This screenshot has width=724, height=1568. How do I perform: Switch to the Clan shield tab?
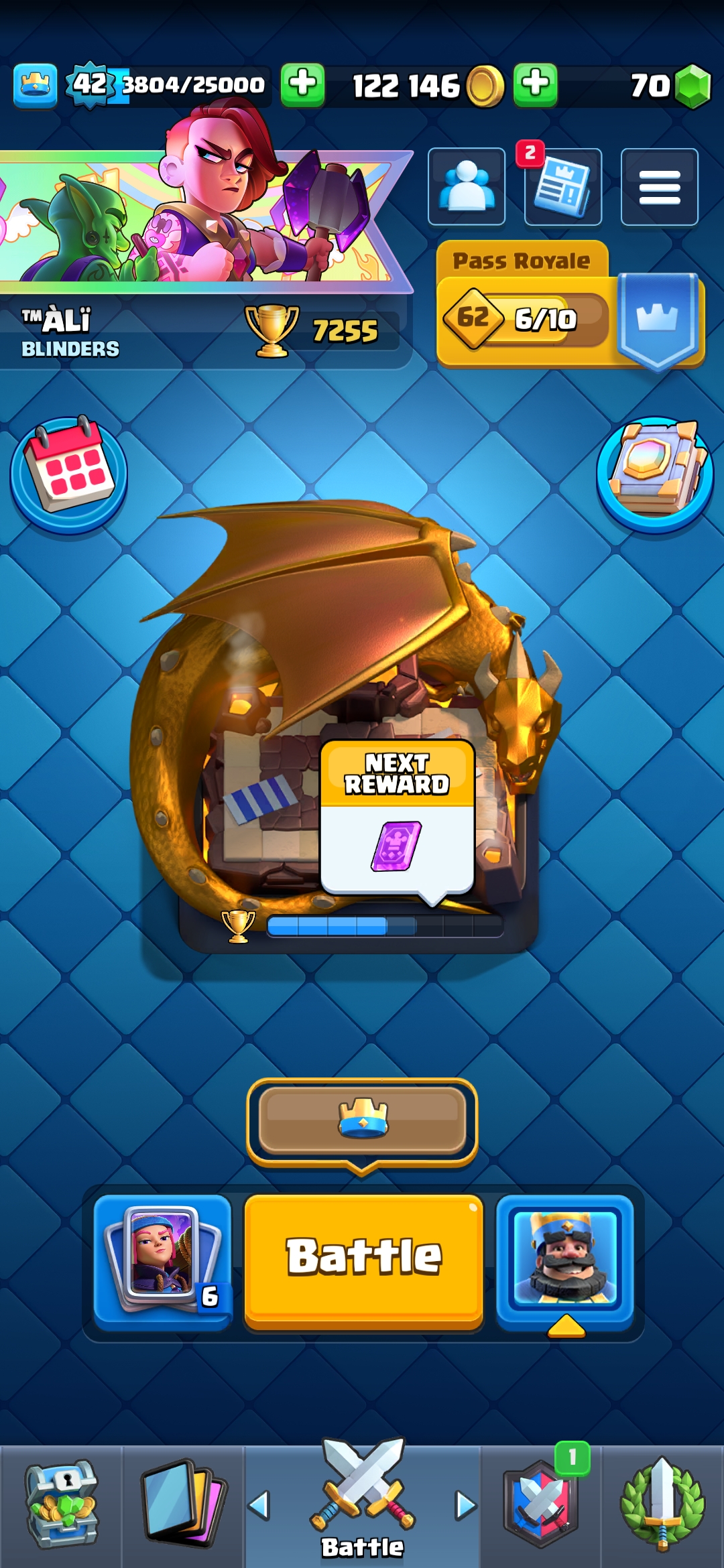pyautogui.click(x=542, y=1505)
